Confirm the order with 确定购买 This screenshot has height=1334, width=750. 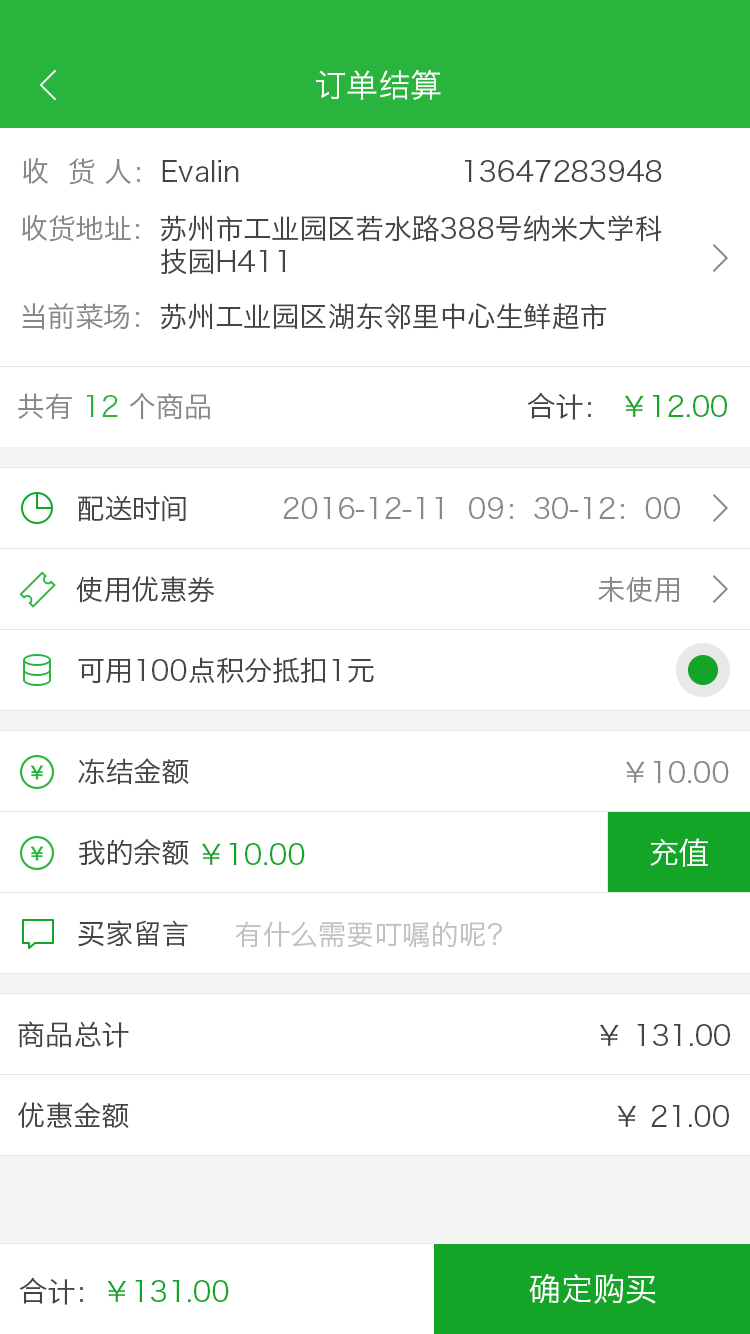592,1289
